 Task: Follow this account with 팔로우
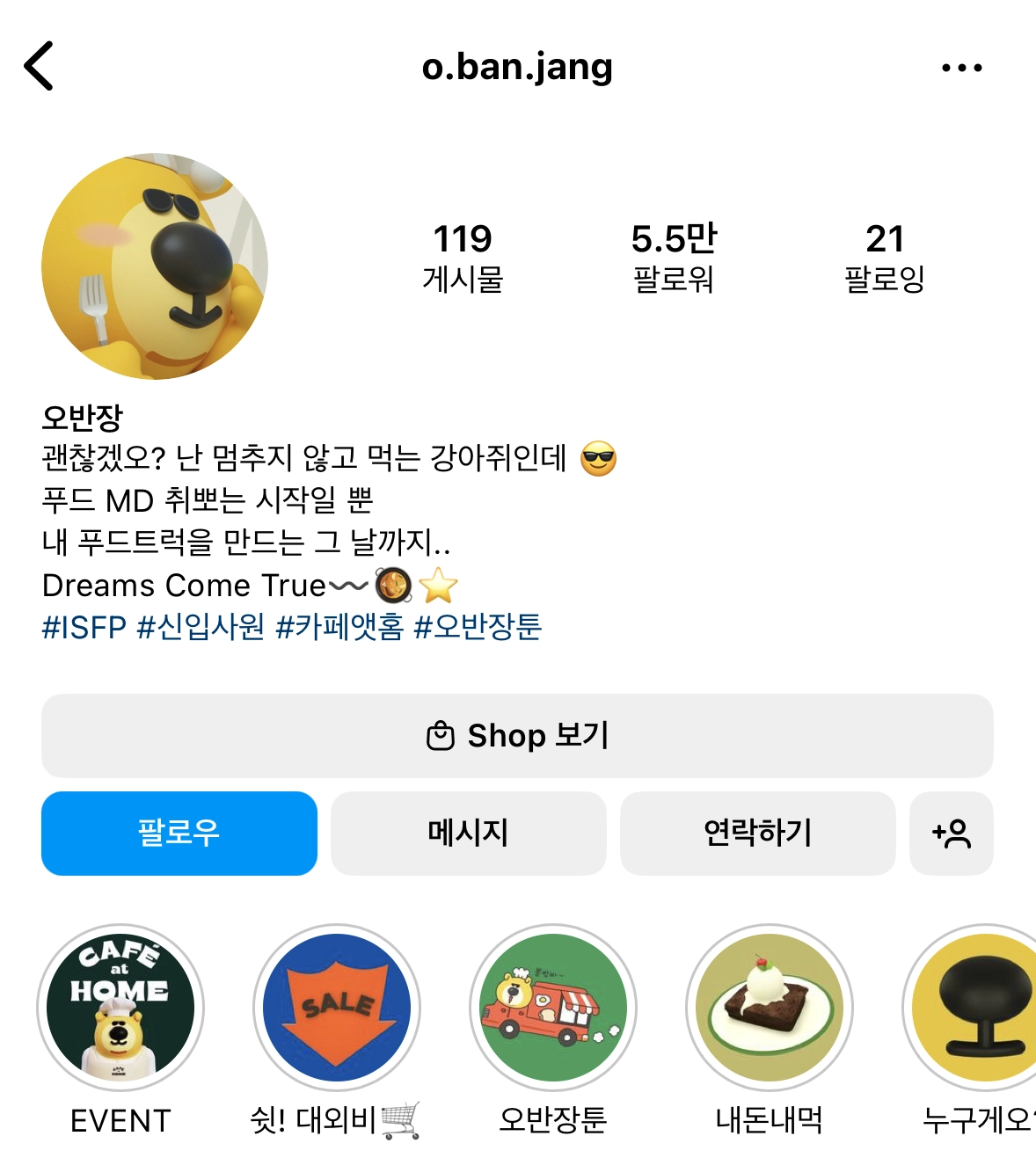(179, 833)
